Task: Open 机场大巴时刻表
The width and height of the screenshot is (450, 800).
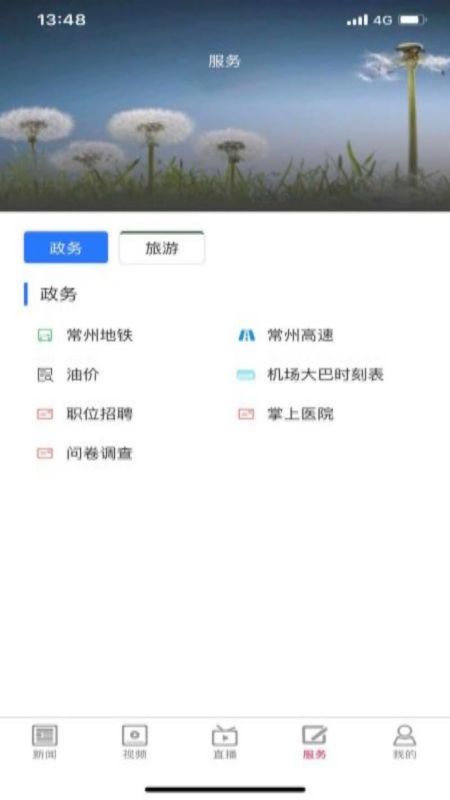Action: (x=310, y=374)
